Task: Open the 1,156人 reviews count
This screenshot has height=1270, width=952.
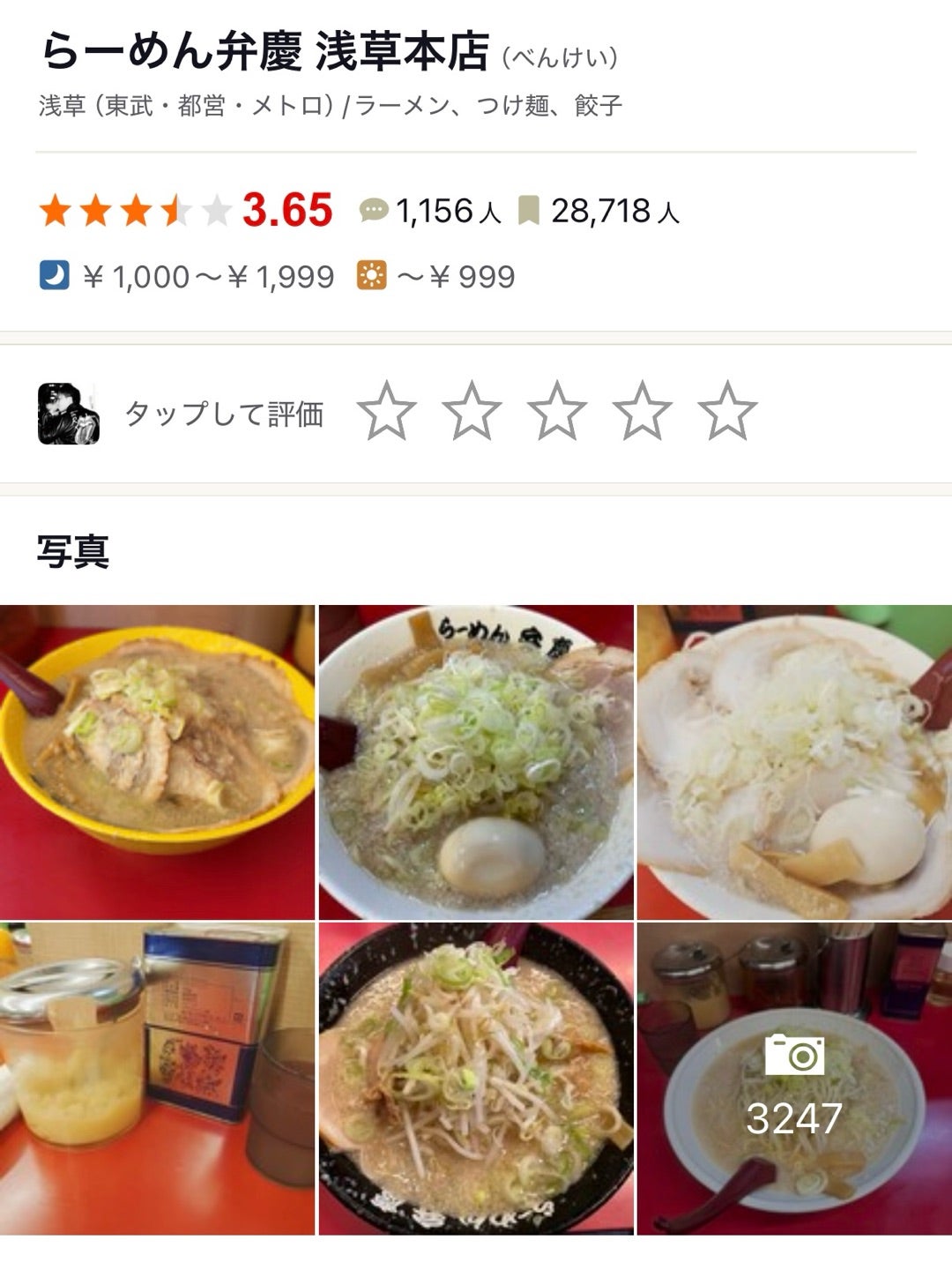Action: pos(430,212)
